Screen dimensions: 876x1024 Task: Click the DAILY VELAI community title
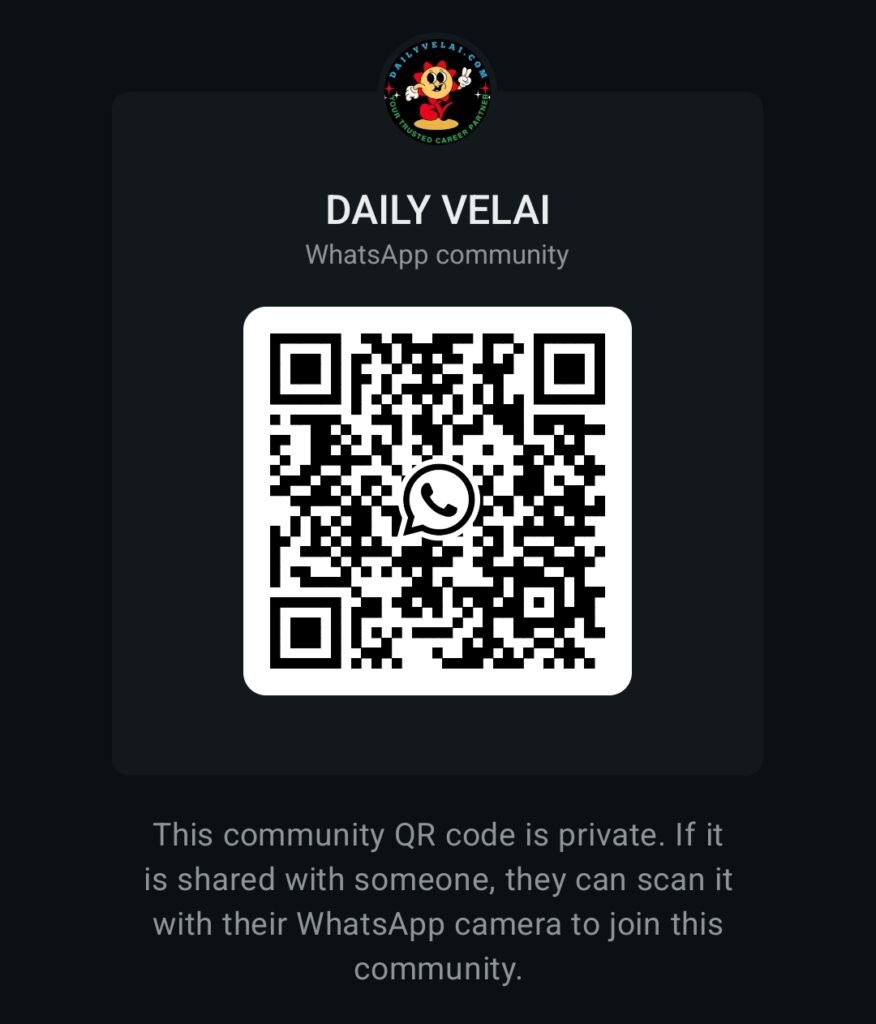pyautogui.click(x=438, y=210)
